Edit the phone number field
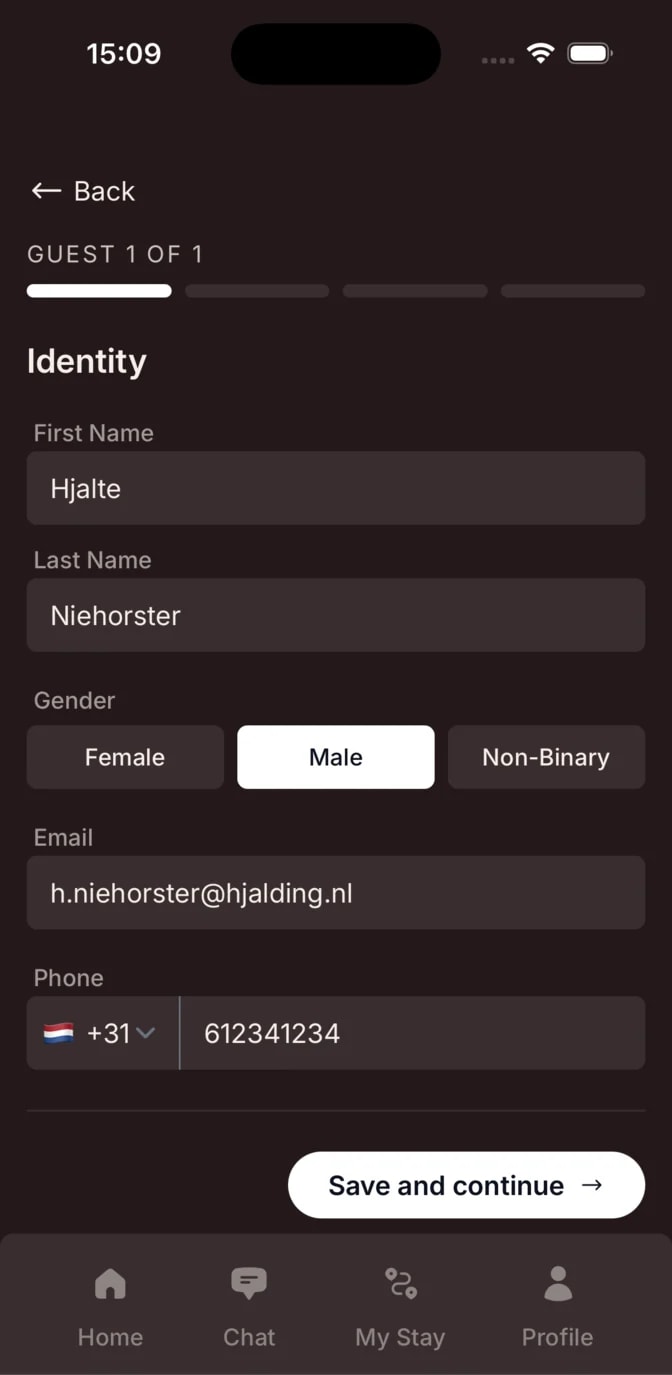 pos(413,1033)
